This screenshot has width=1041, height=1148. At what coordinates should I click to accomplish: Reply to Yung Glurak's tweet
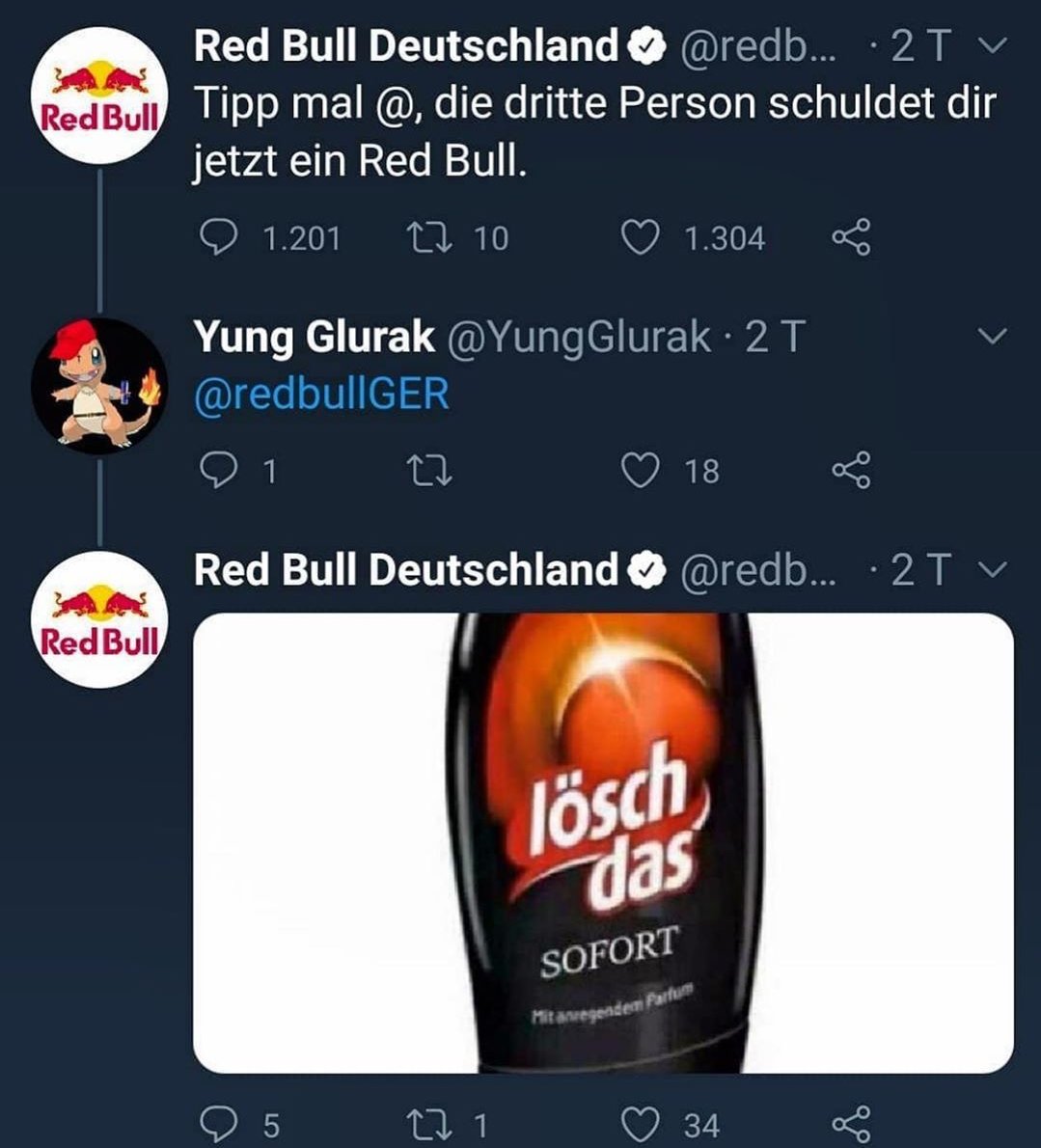point(219,470)
